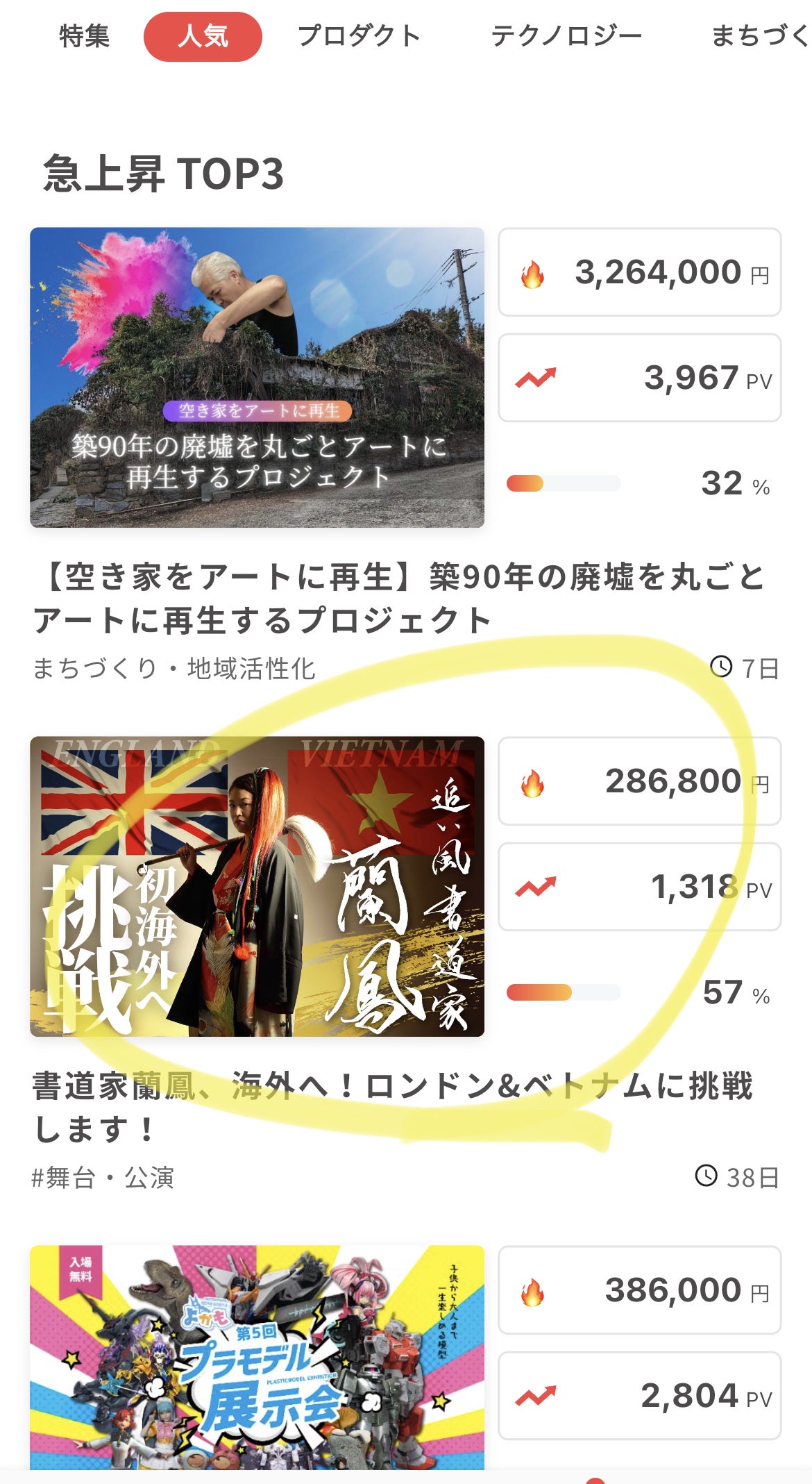Open 書道家蘭鳳、海外へ! project title
Viewport: 812px width, 1484px height.
[x=392, y=1106]
